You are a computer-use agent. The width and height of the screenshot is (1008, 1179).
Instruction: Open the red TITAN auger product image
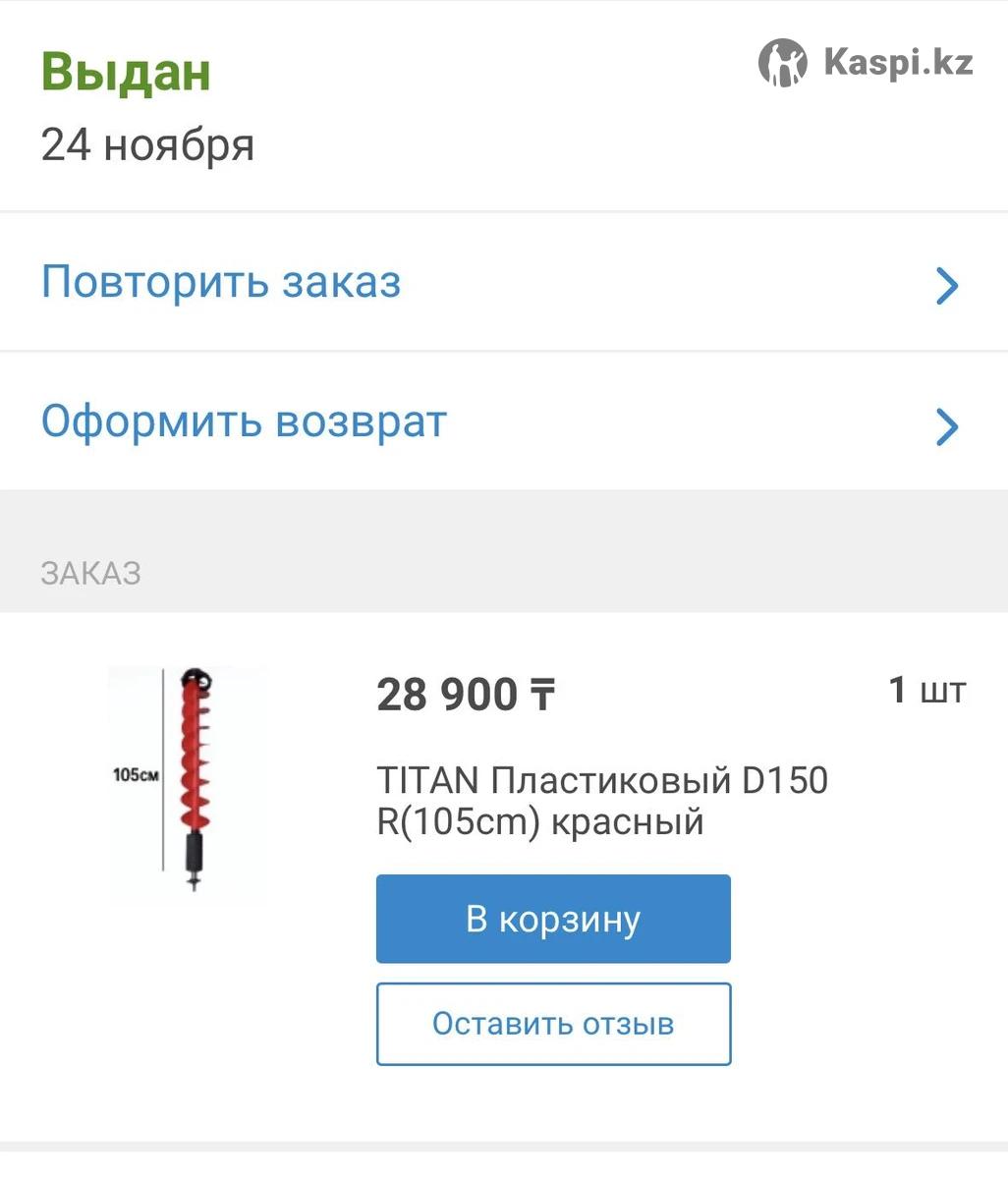click(187, 781)
